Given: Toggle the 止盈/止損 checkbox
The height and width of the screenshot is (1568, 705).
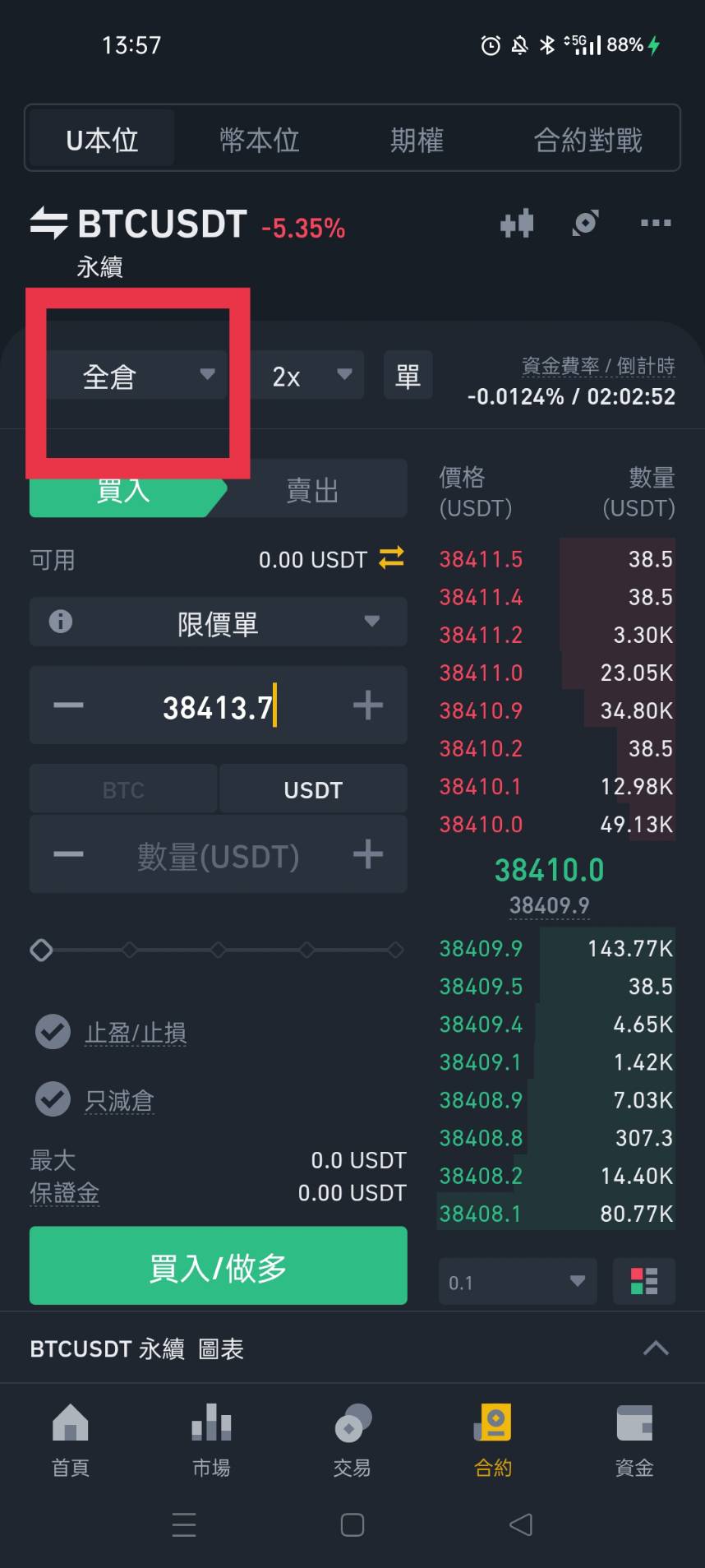Looking at the screenshot, I should pyautogui.click(x=53, y=1031).
